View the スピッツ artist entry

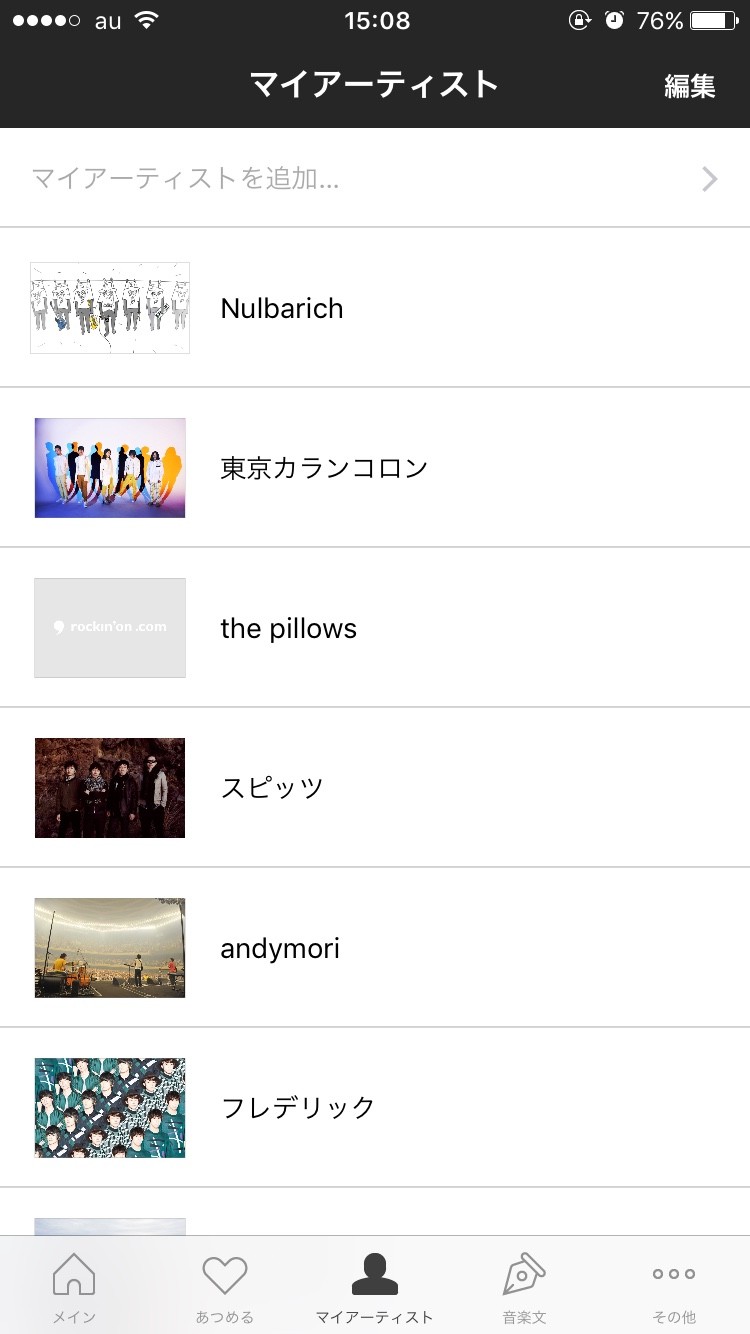[375, 788]
